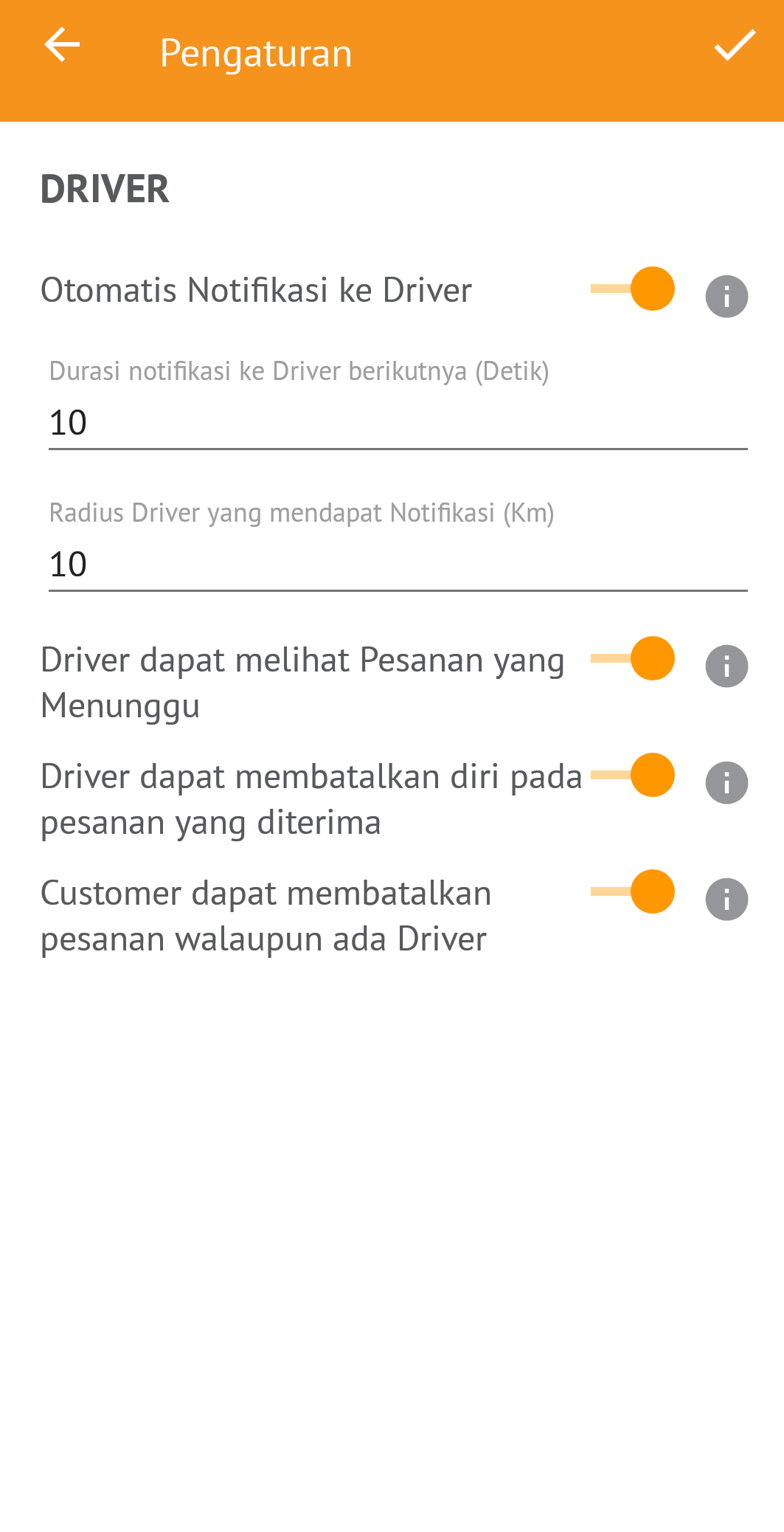784x1532 pixels.
Task: Select text Otomatis Notifikasi ke Driver
Action: coord(257,291)
